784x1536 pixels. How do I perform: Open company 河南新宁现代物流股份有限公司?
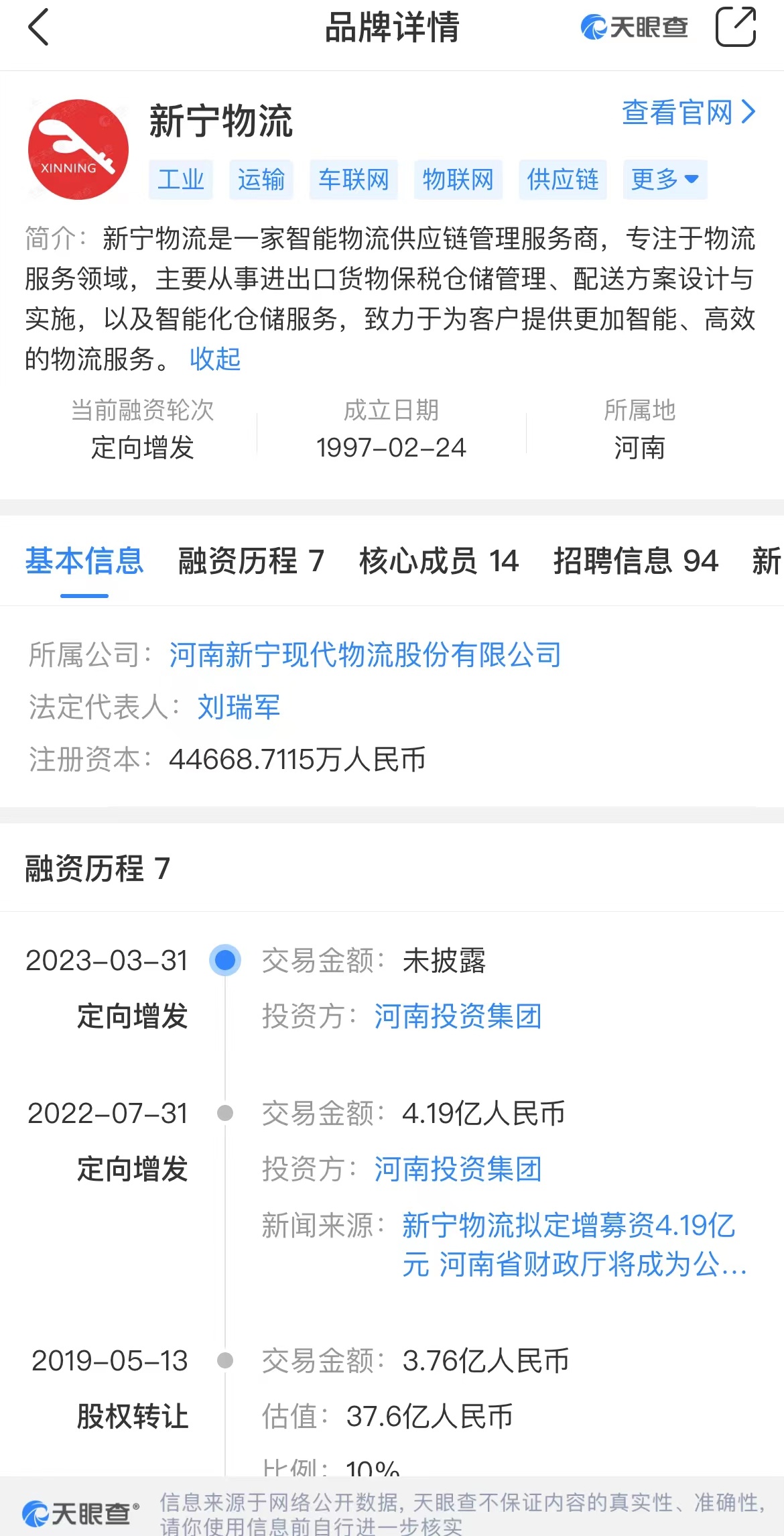365,654
